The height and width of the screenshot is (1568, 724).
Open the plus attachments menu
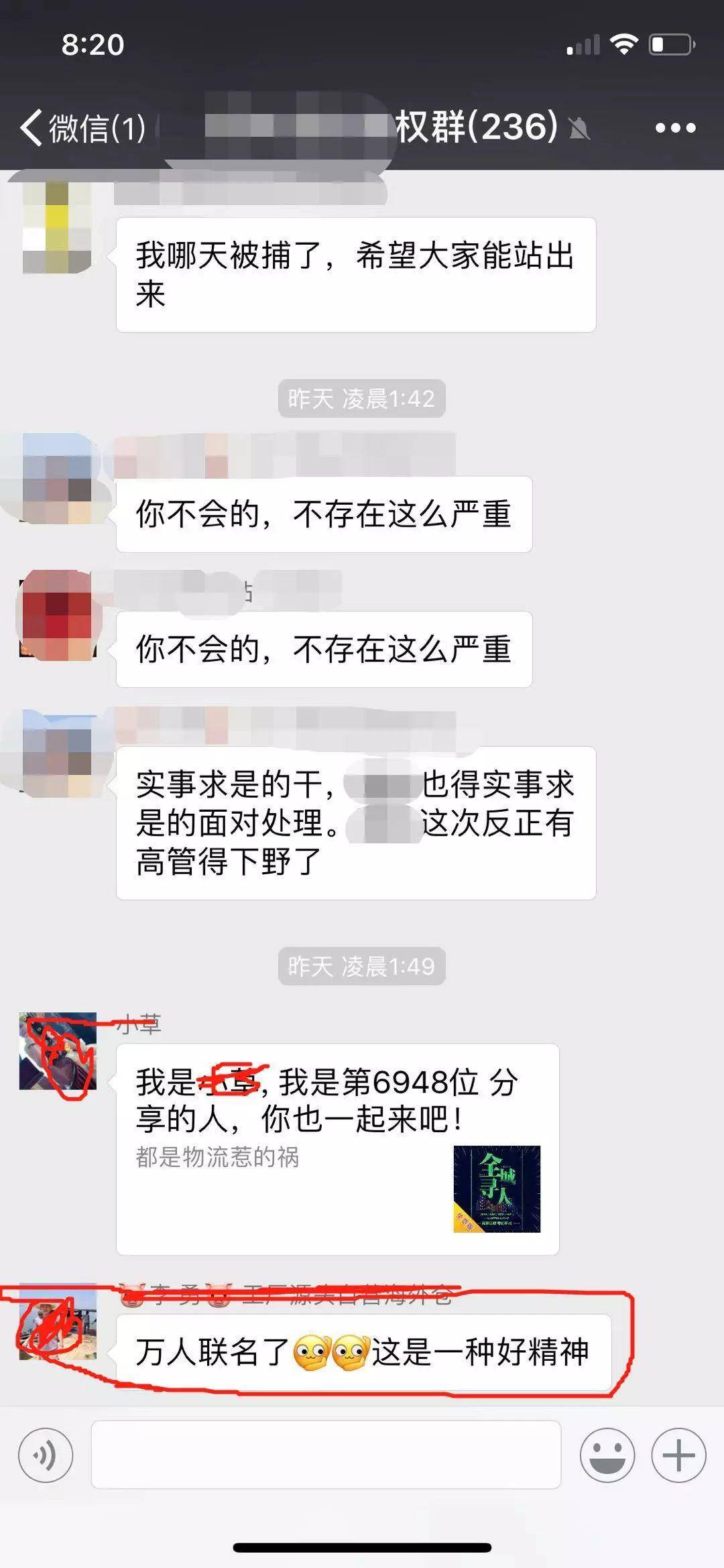tap(678, 1455)
